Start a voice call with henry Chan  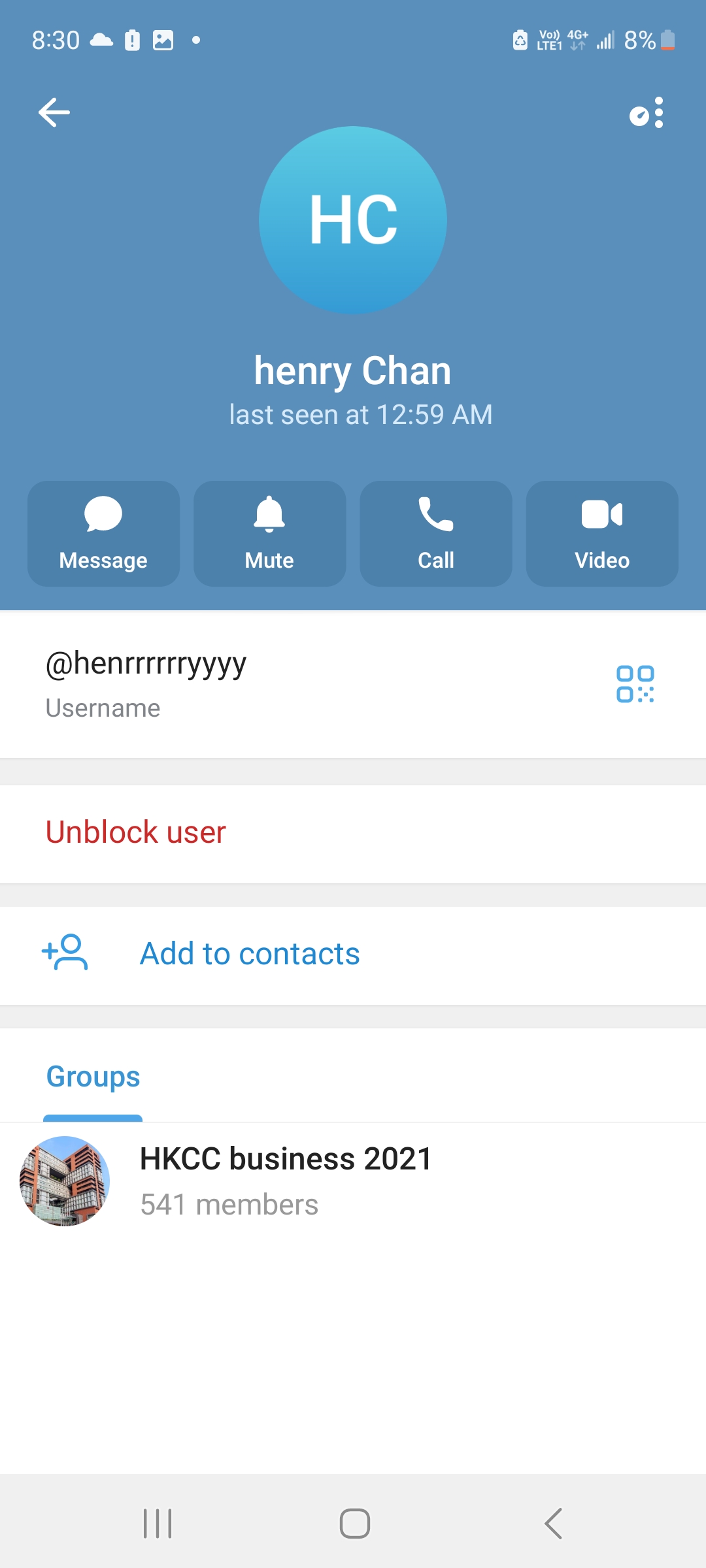point(436,534)
